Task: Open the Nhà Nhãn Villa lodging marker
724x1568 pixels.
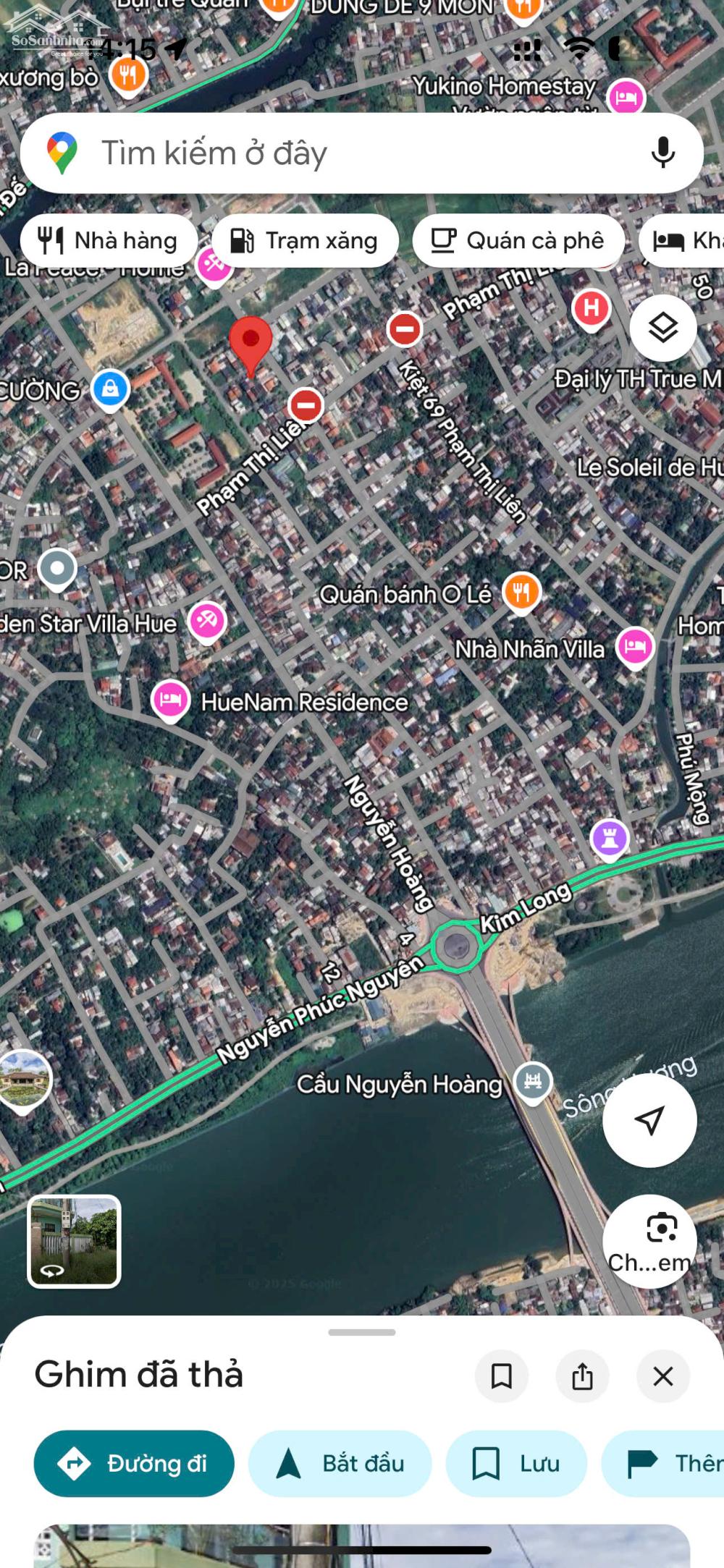Action: click(635, 646)
